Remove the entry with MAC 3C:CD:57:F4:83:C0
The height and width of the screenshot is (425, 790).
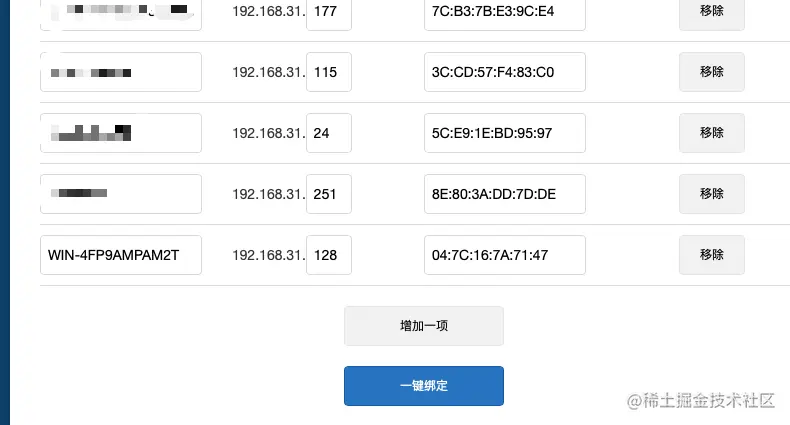[711, 72]
